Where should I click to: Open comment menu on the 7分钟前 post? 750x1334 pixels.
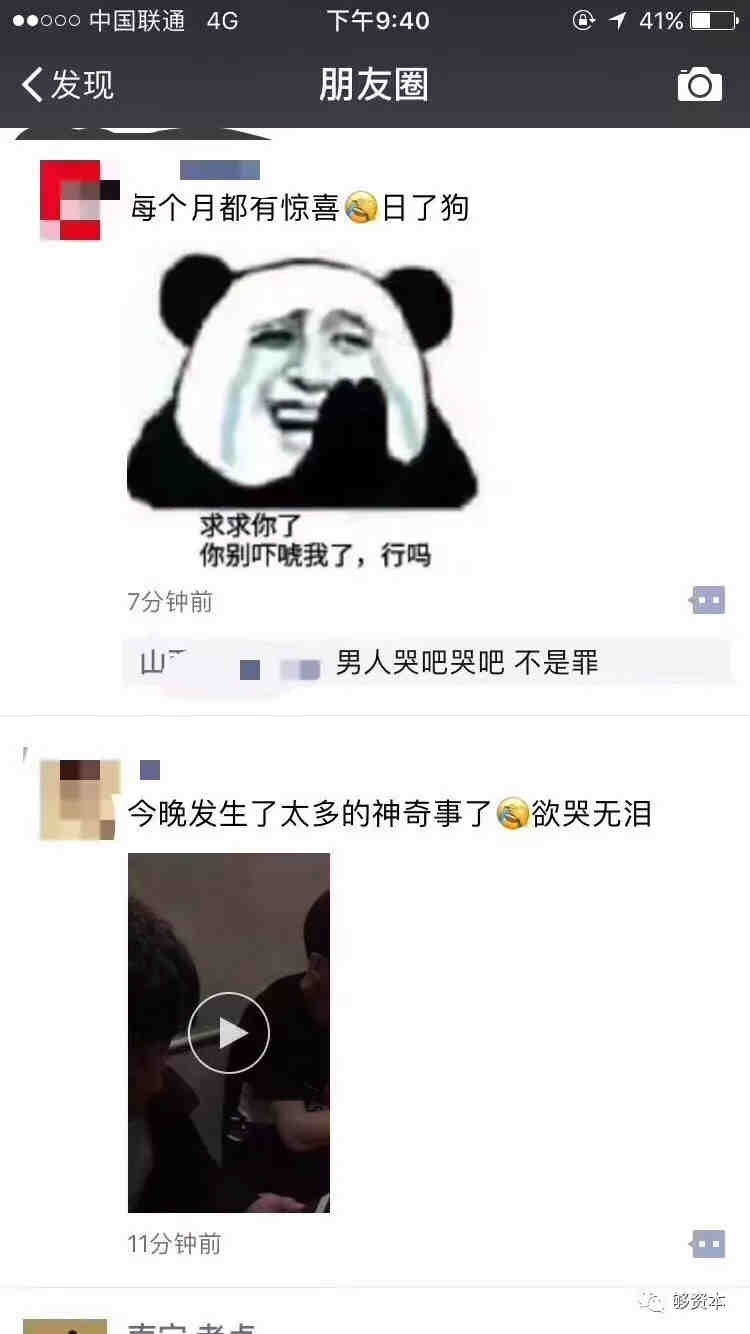(708, 600)
